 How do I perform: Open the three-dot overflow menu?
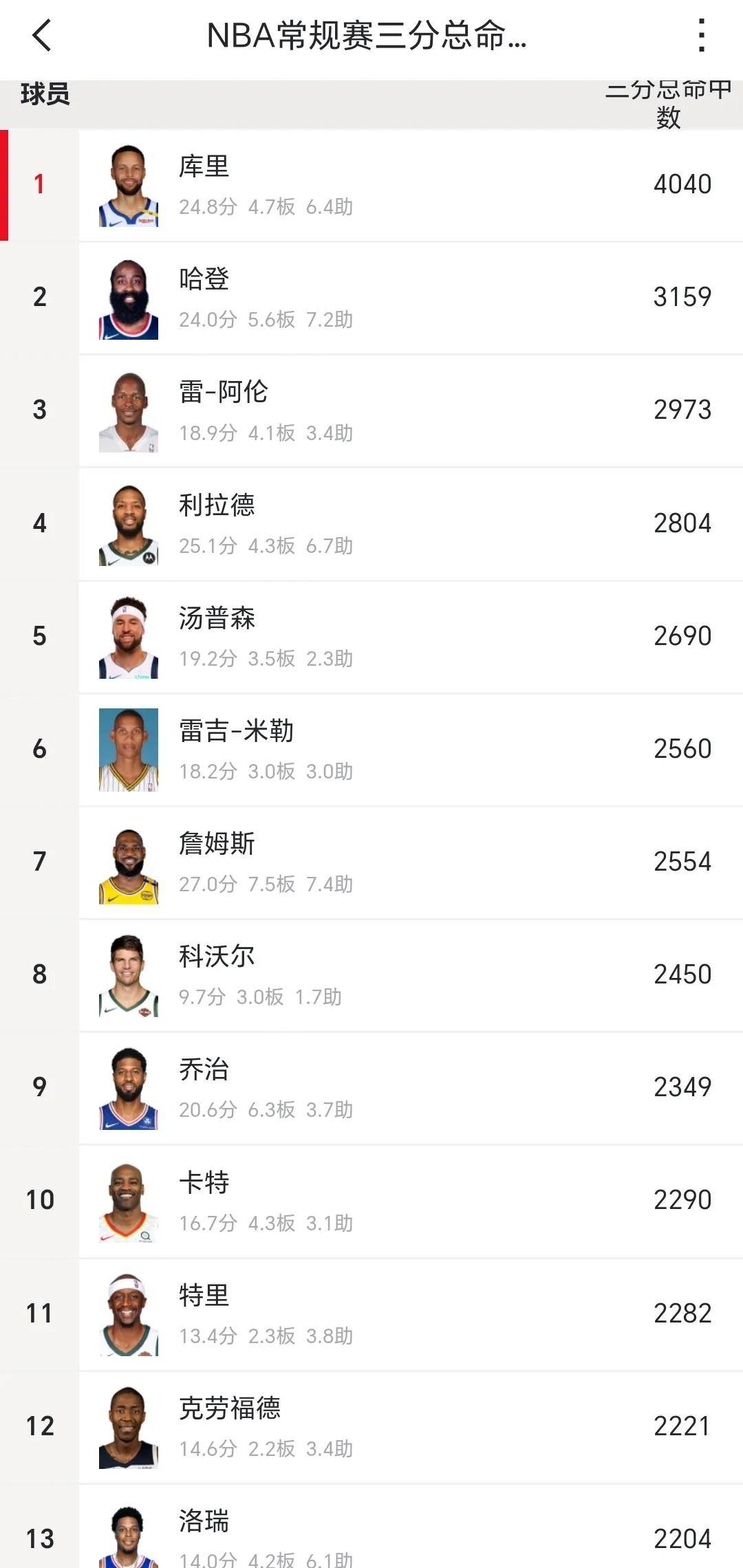pyautogui.click(x=701, y=35)
